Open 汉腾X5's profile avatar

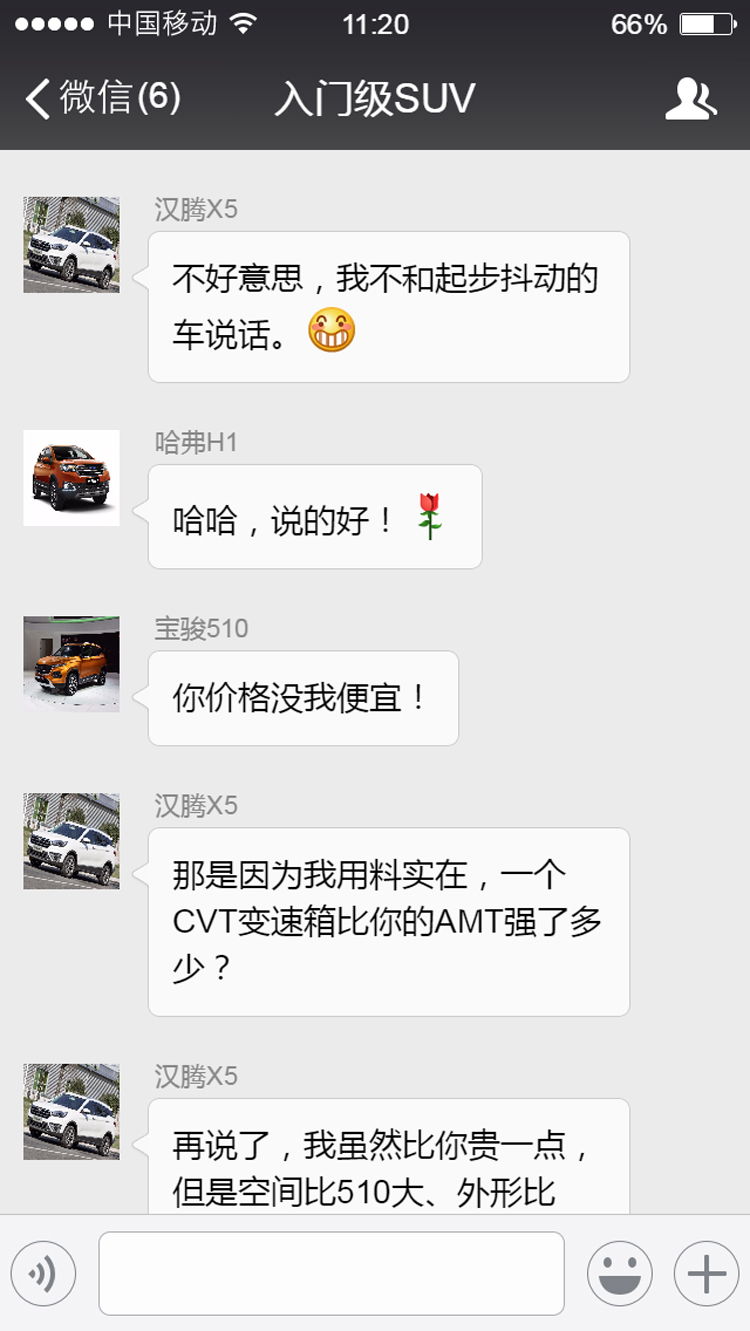71,244
